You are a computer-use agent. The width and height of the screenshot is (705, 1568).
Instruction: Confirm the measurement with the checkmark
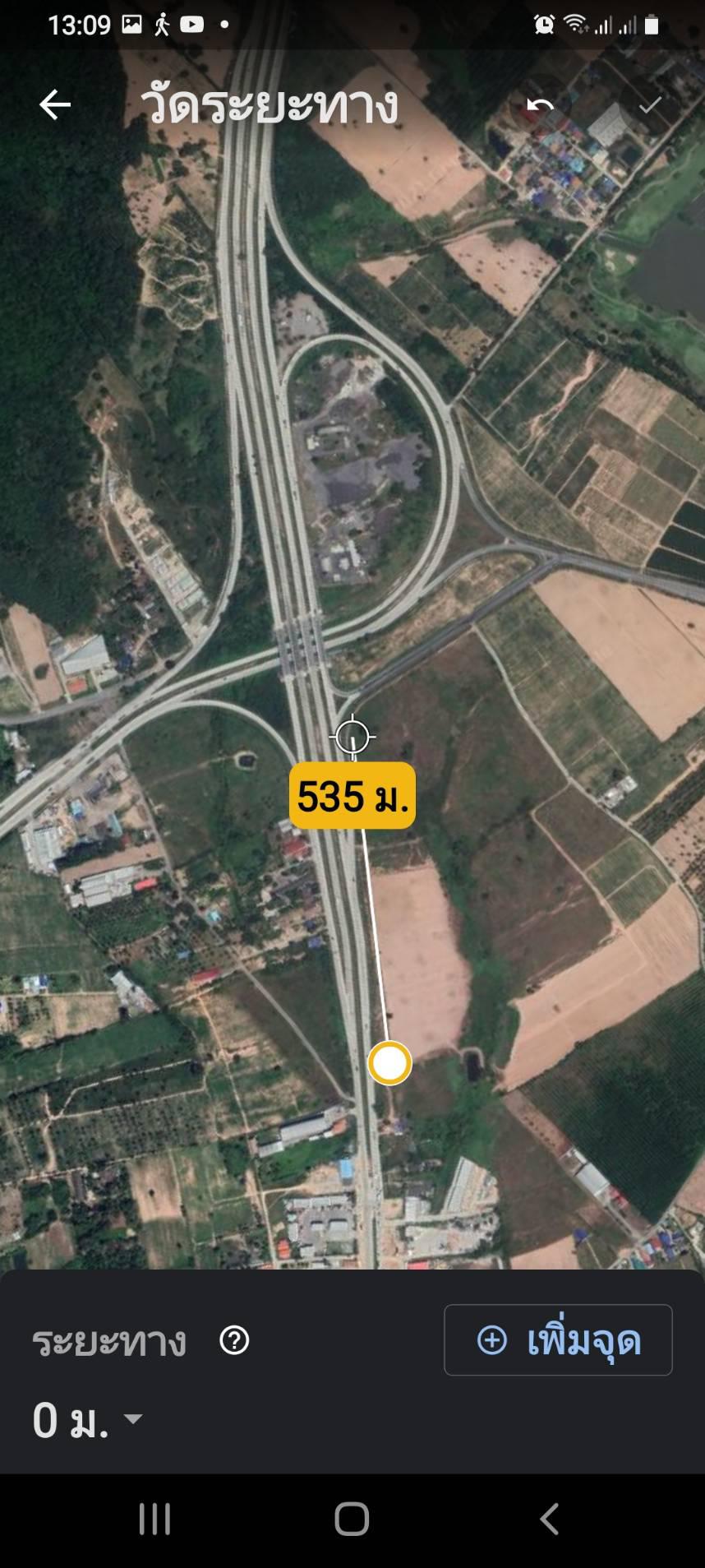tap(650, 105)
